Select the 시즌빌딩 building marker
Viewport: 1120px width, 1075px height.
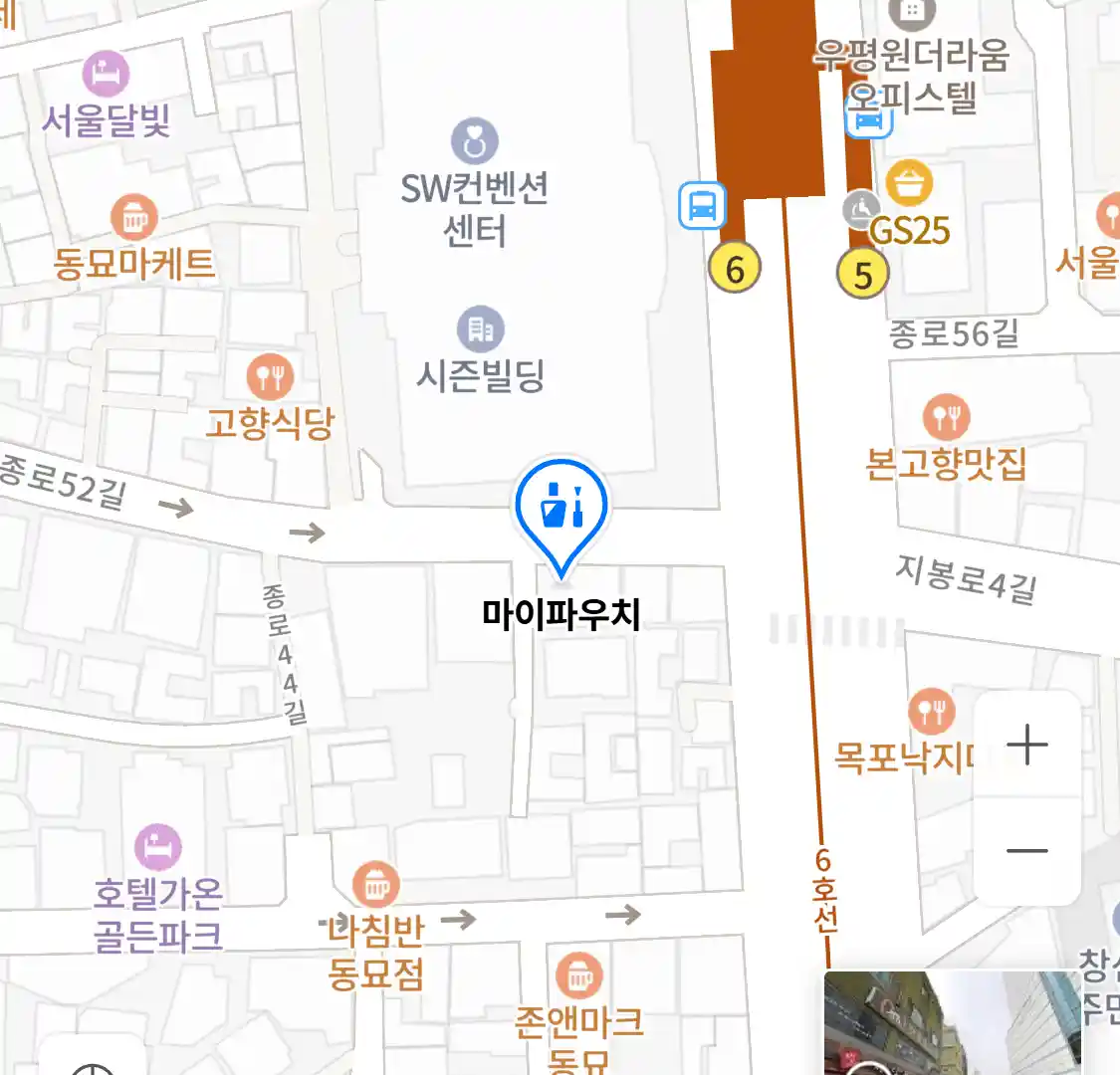tap(481, 329)
